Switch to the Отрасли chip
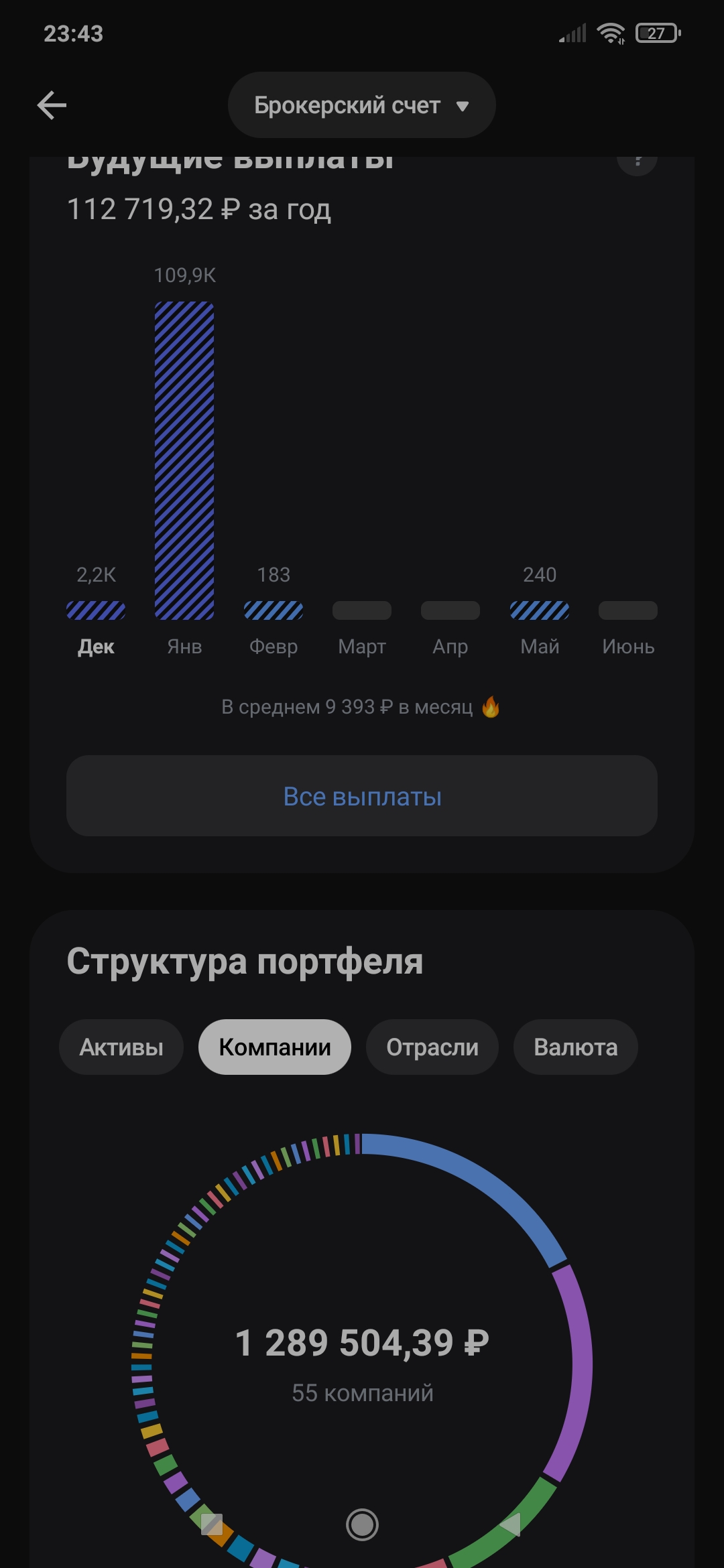The image size is (724, 1568). click(432, 1047)
